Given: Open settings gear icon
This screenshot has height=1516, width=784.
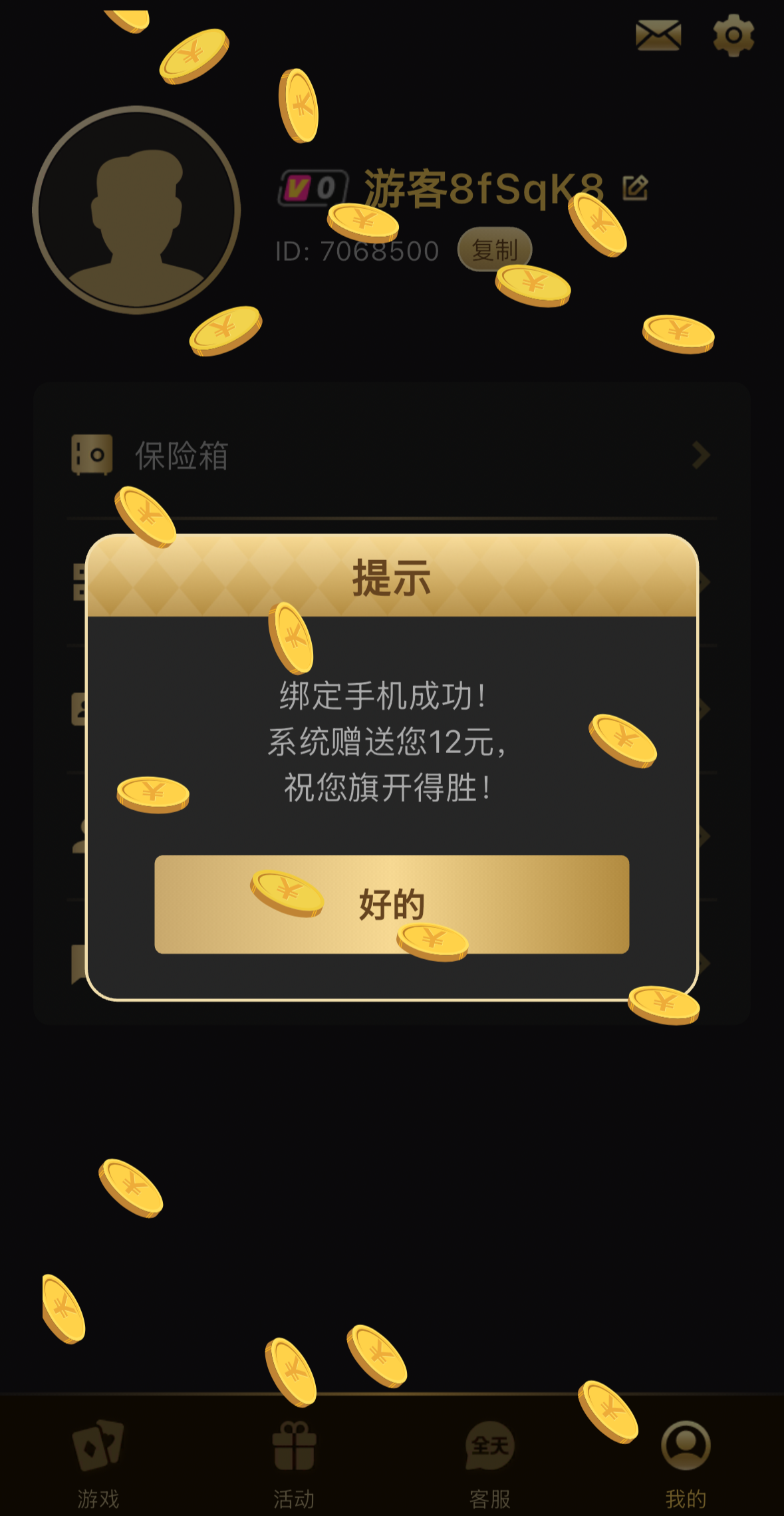Looking at the screenshot, I should click(733, 35).
